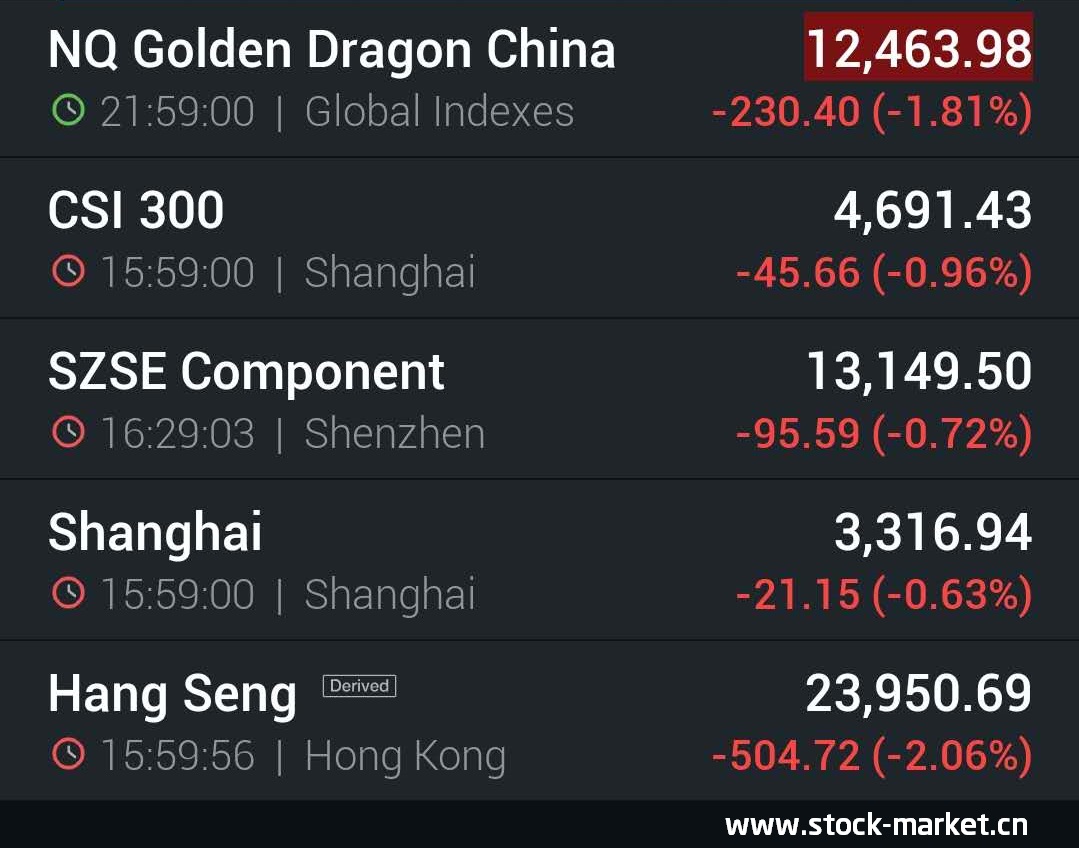Select the Shanghai index row

(540, 560)
